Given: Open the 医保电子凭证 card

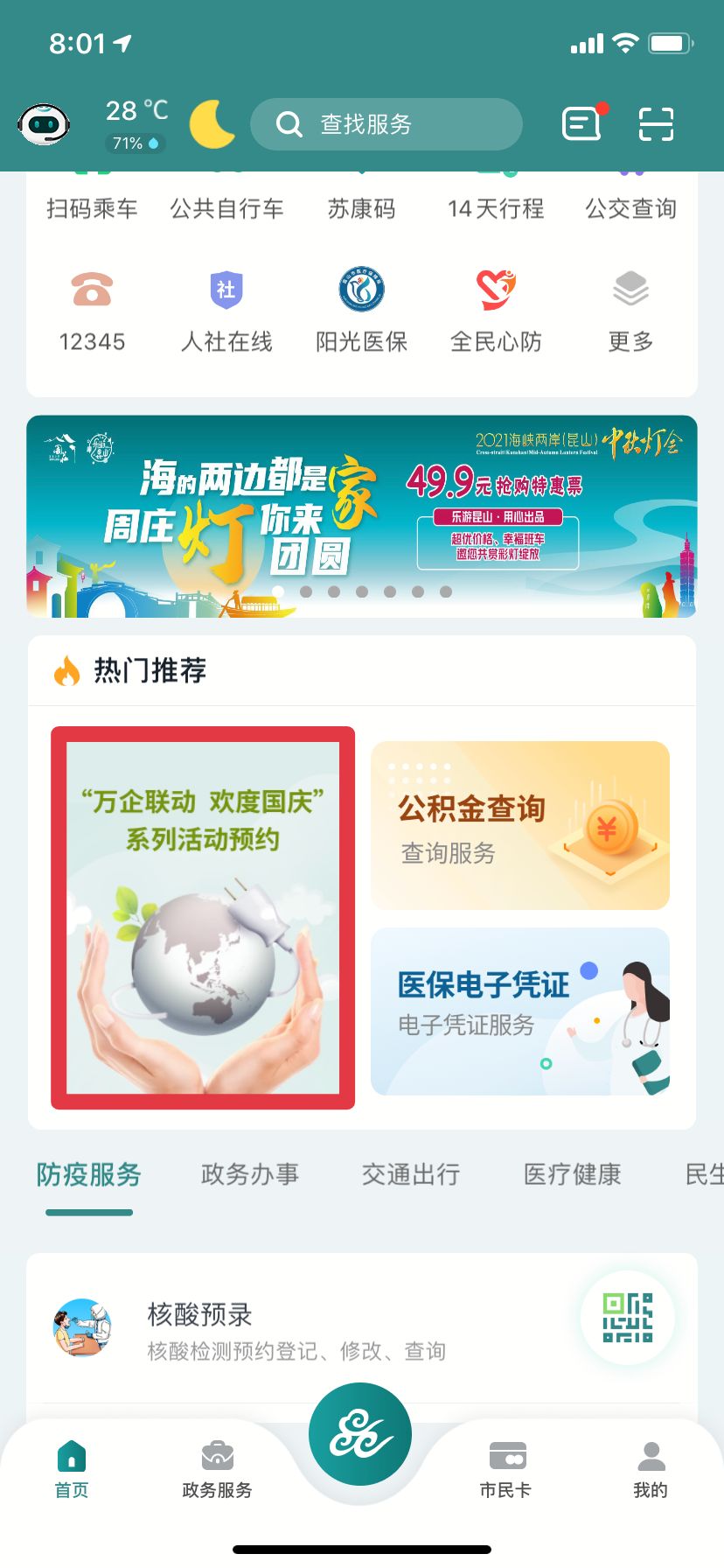Looking at the screenshot, I should click(x=520, y=1011).
